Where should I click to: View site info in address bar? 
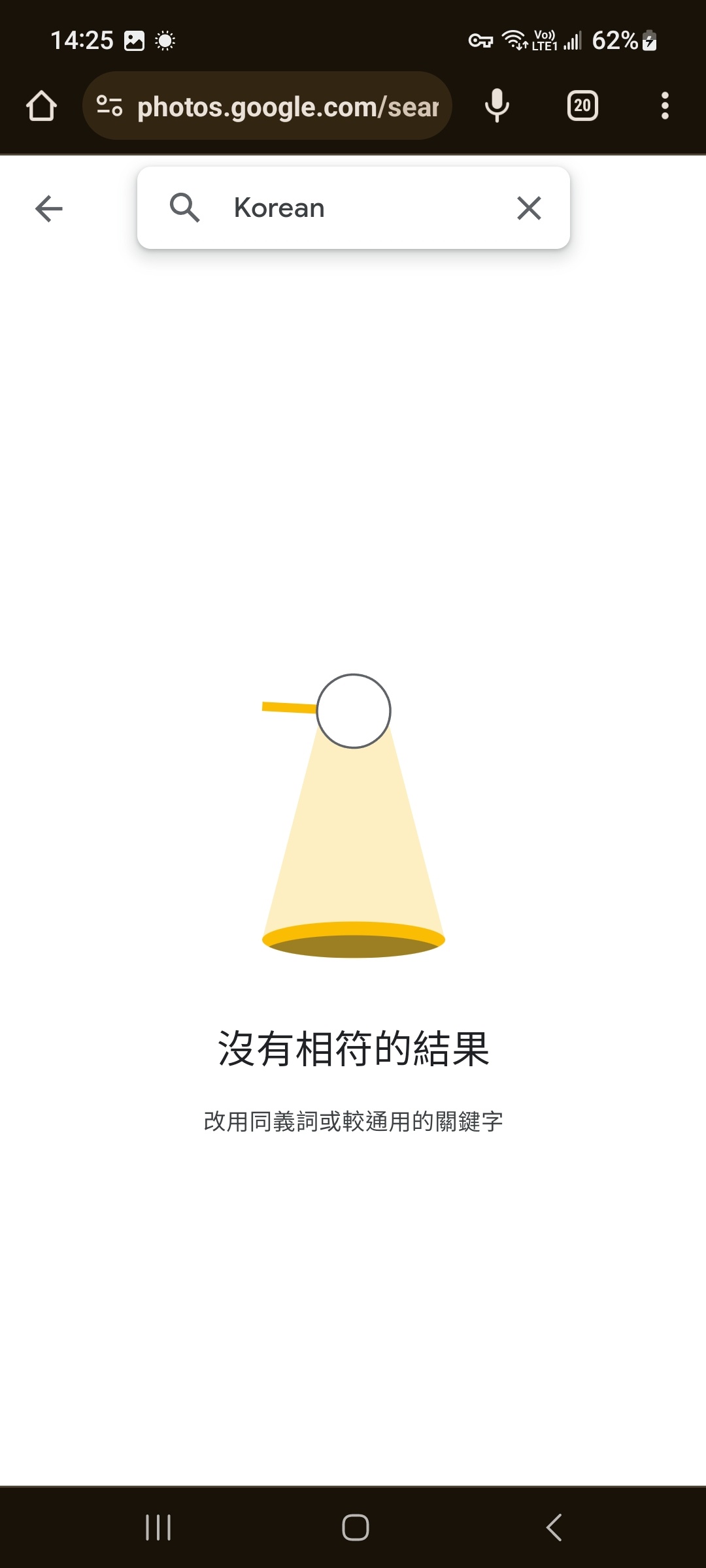point(109,106)
